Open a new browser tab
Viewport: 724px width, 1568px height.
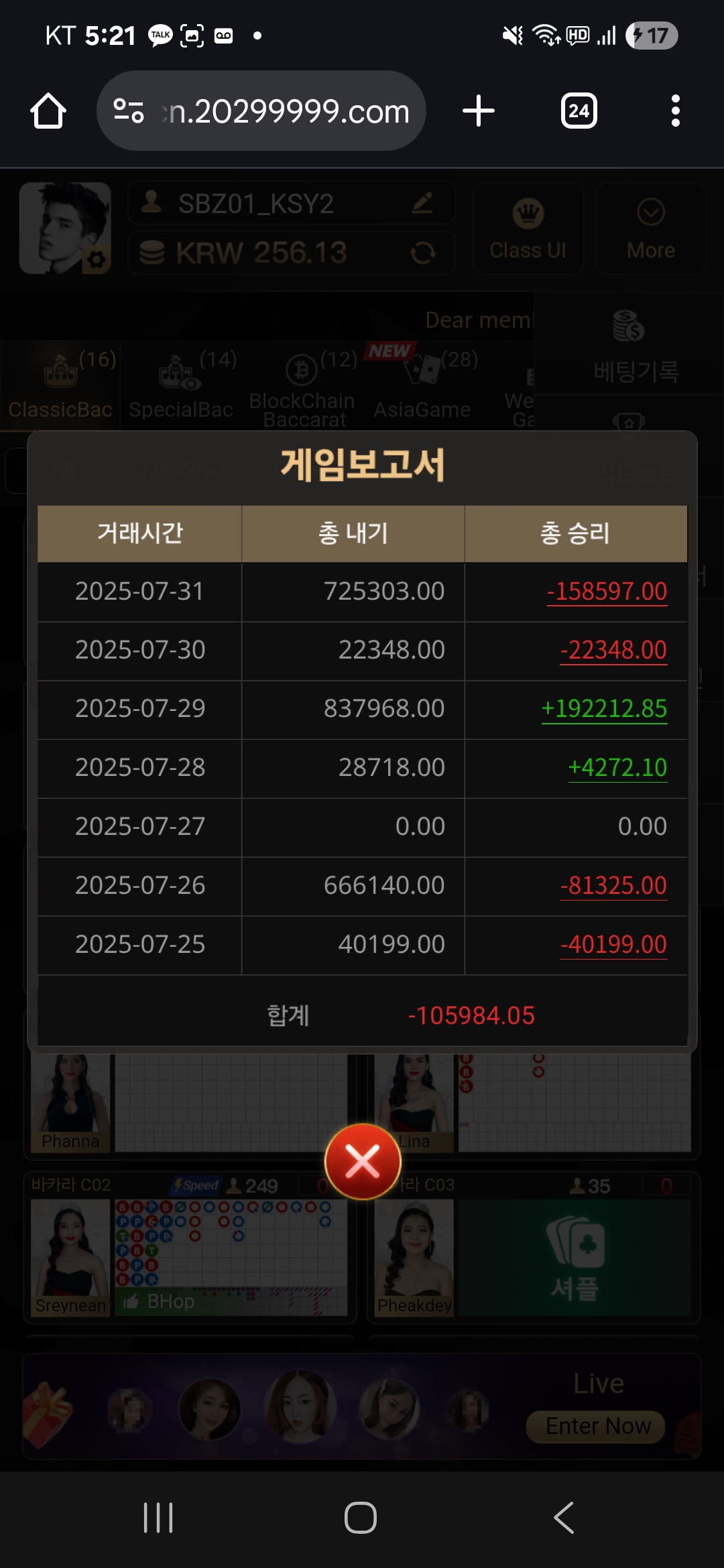pos(479,111)
